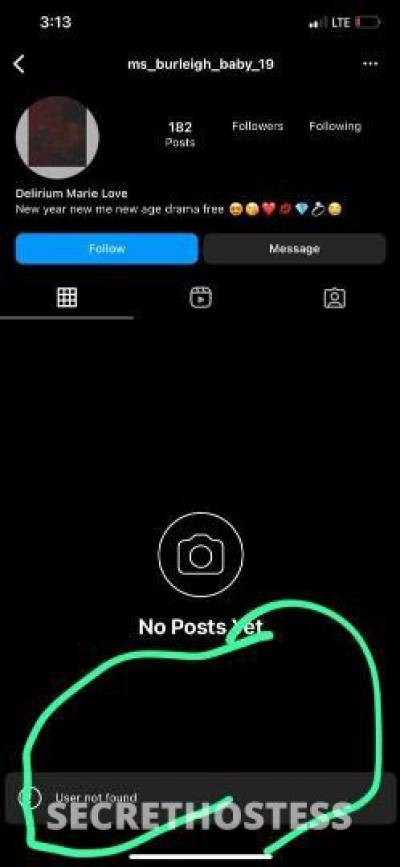Follow ms_burleigh_baby_19

[107, 249]
